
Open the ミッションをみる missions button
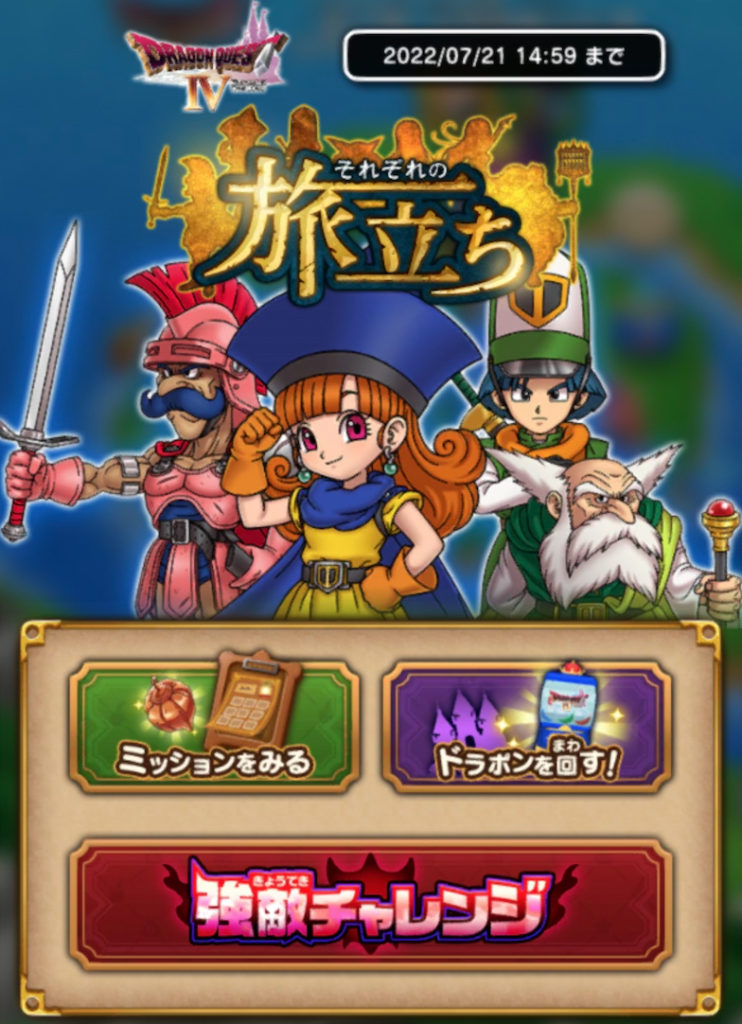[214, 725]
